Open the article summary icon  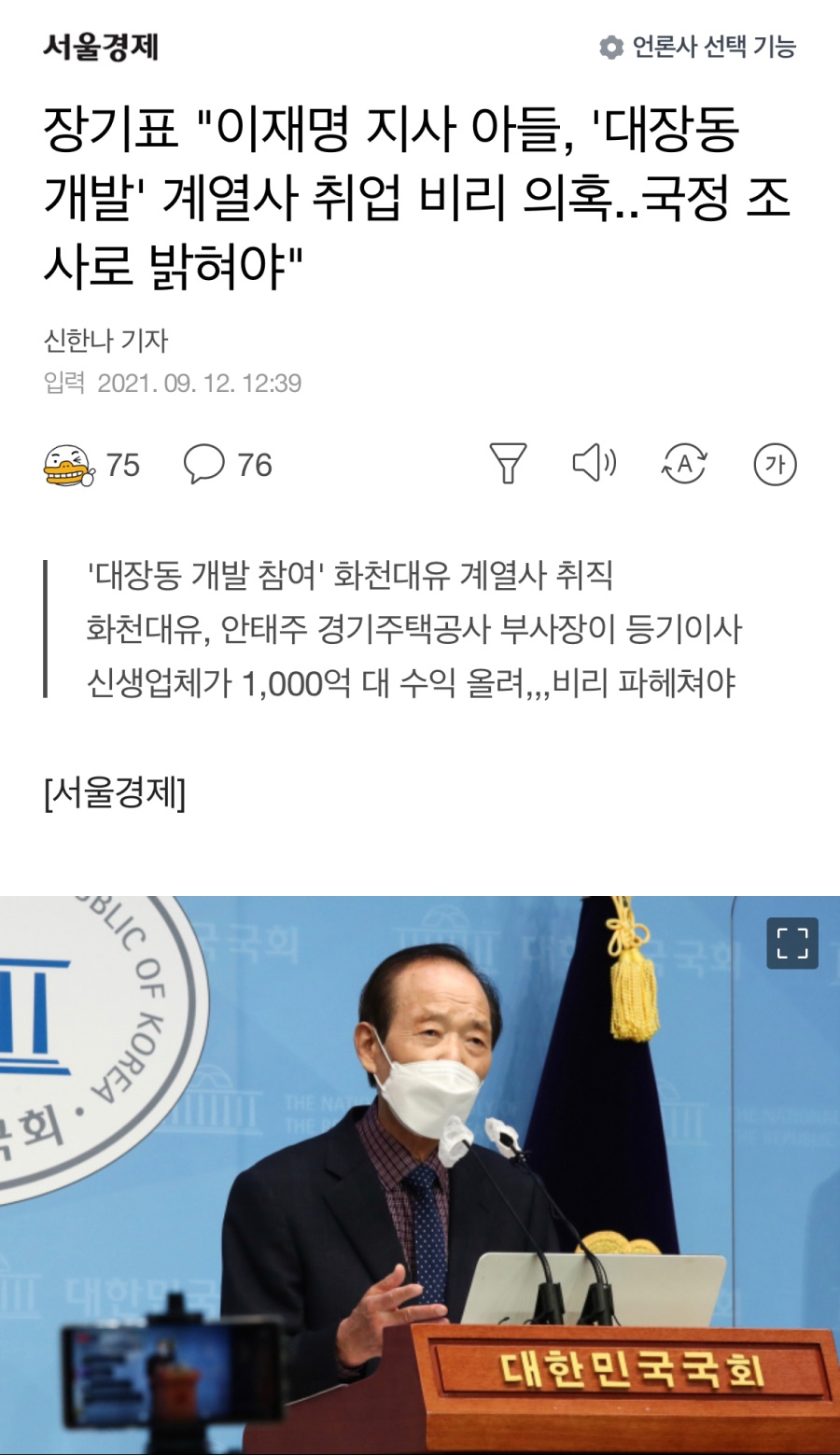508,464
